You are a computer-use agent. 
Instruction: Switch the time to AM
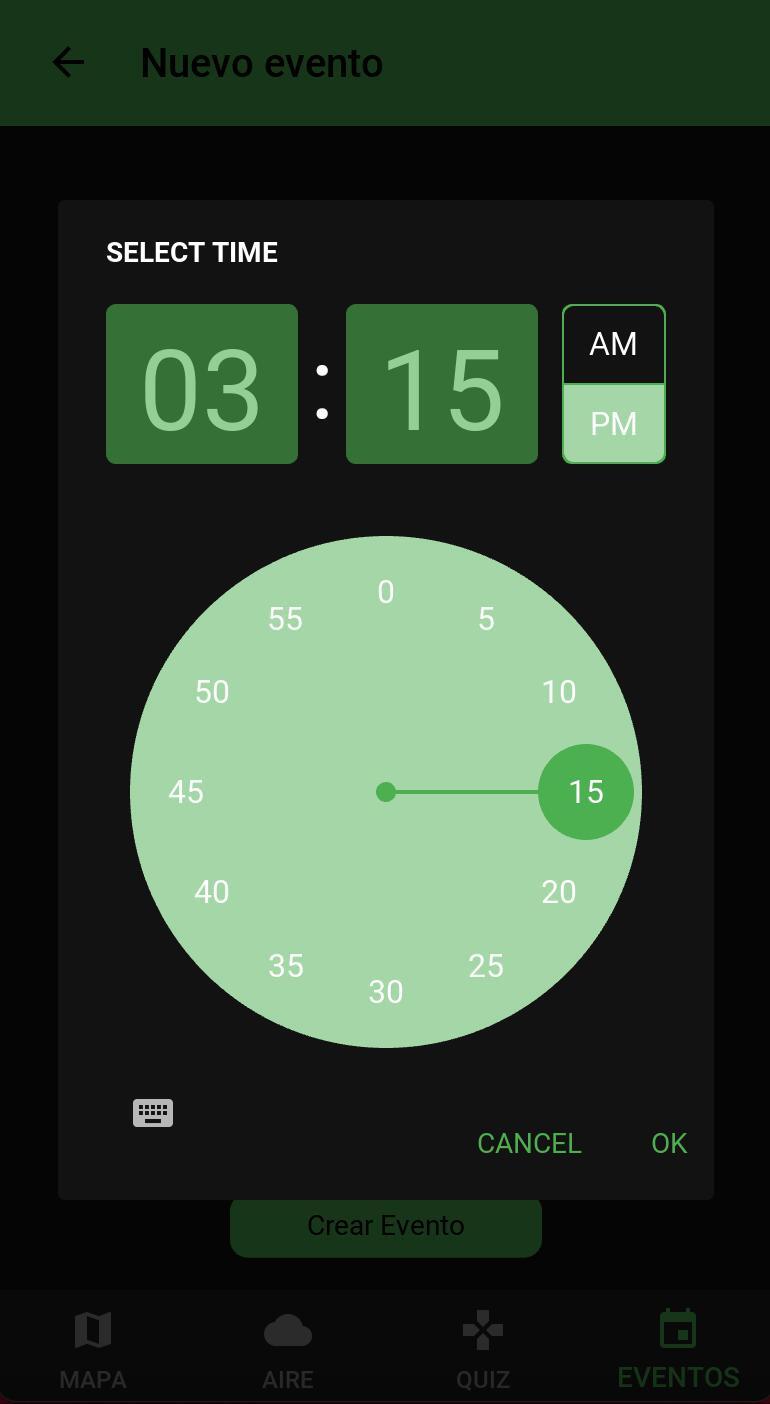pyautogui.click(x=613, y=345)
